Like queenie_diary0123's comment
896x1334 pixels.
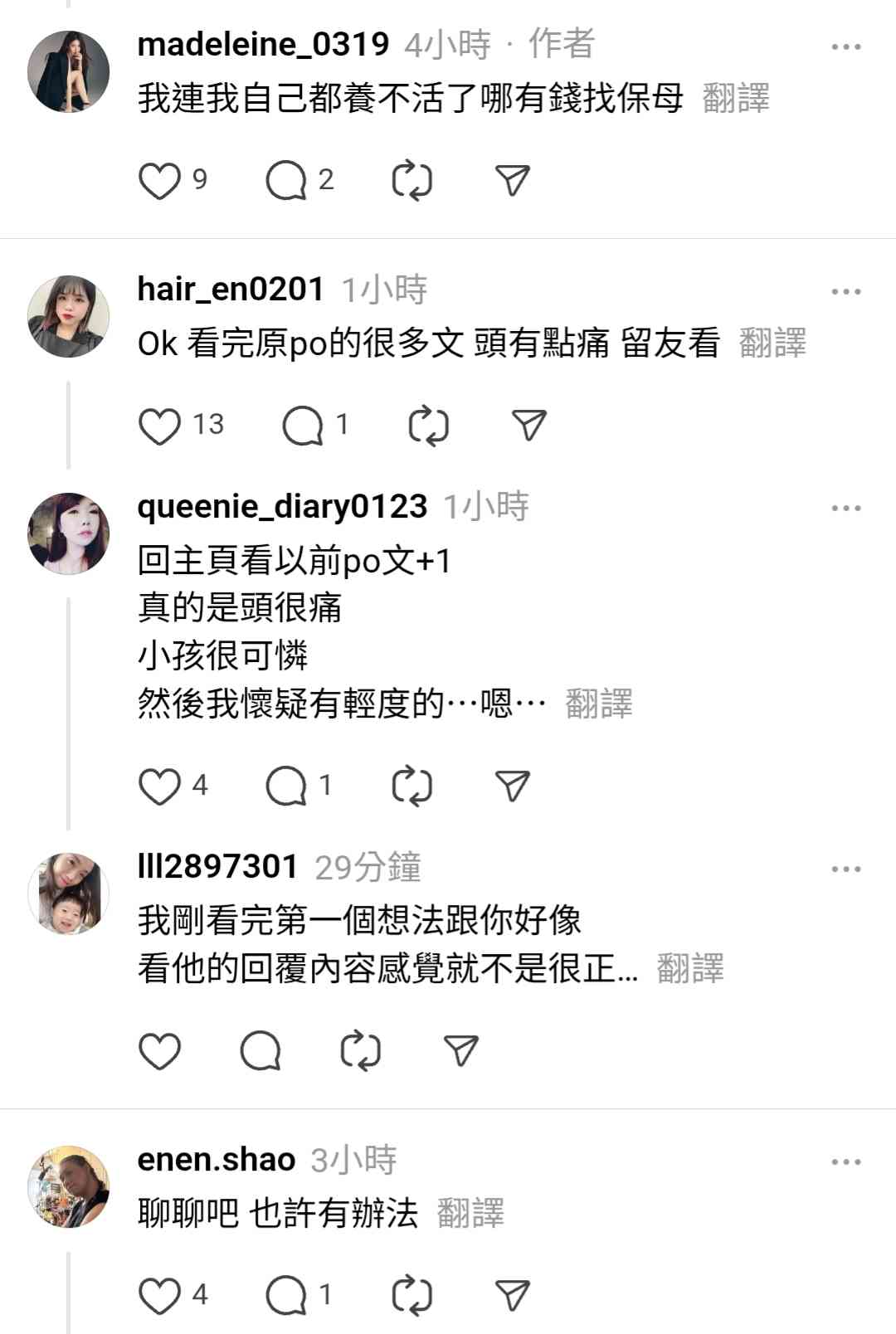pos(159,786)
